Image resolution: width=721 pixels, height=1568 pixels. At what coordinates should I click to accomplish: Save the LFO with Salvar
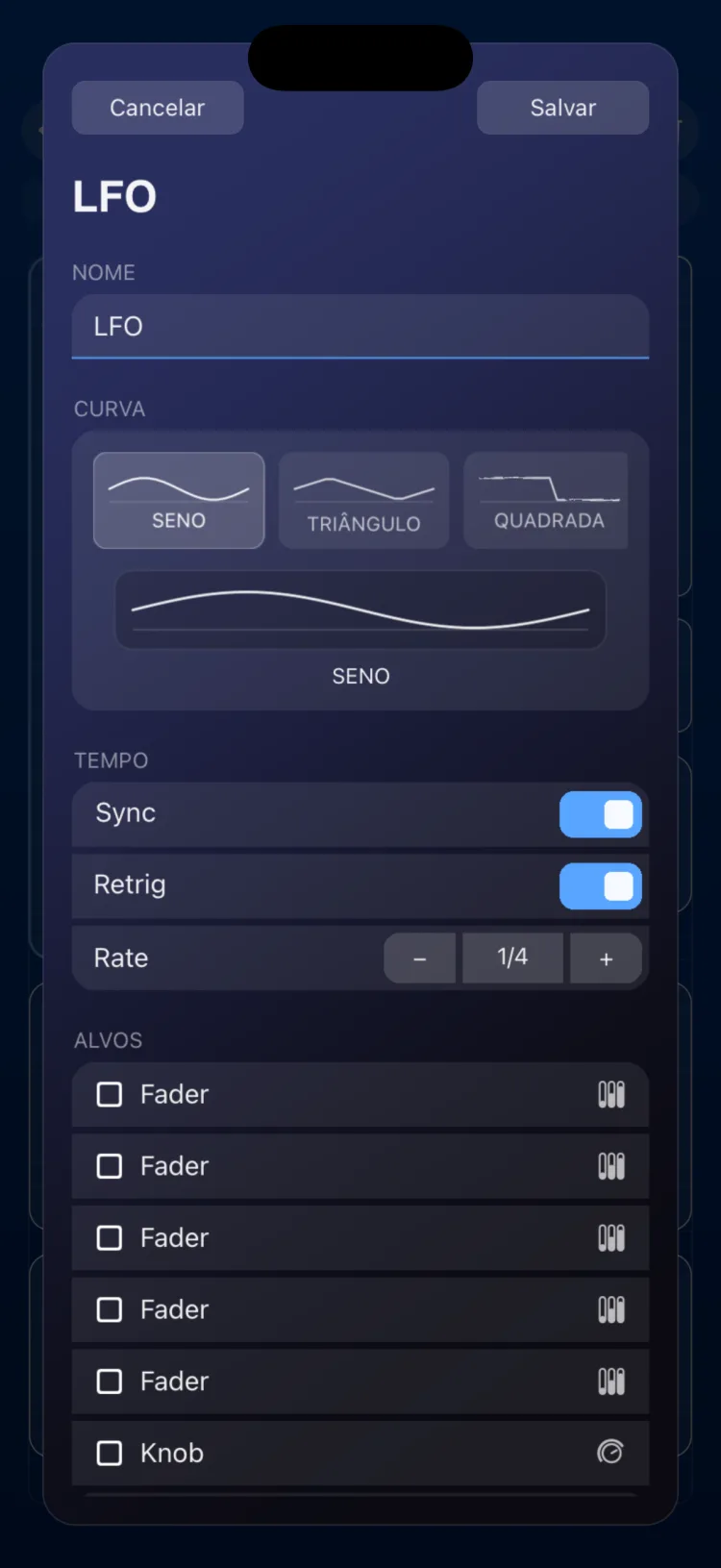click(562, 108)
